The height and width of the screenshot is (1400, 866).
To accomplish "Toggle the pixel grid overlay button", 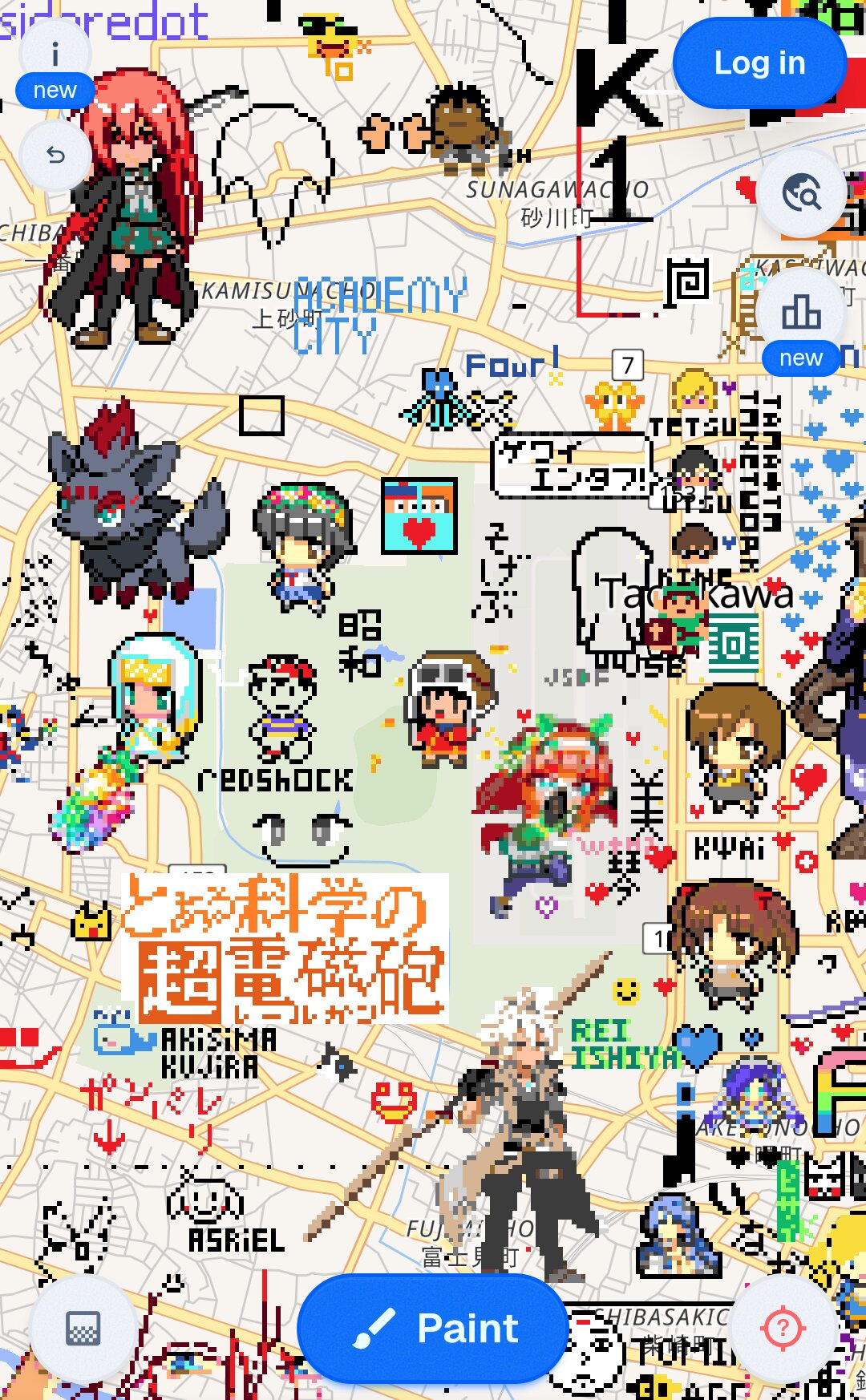I will [83, 1329].
